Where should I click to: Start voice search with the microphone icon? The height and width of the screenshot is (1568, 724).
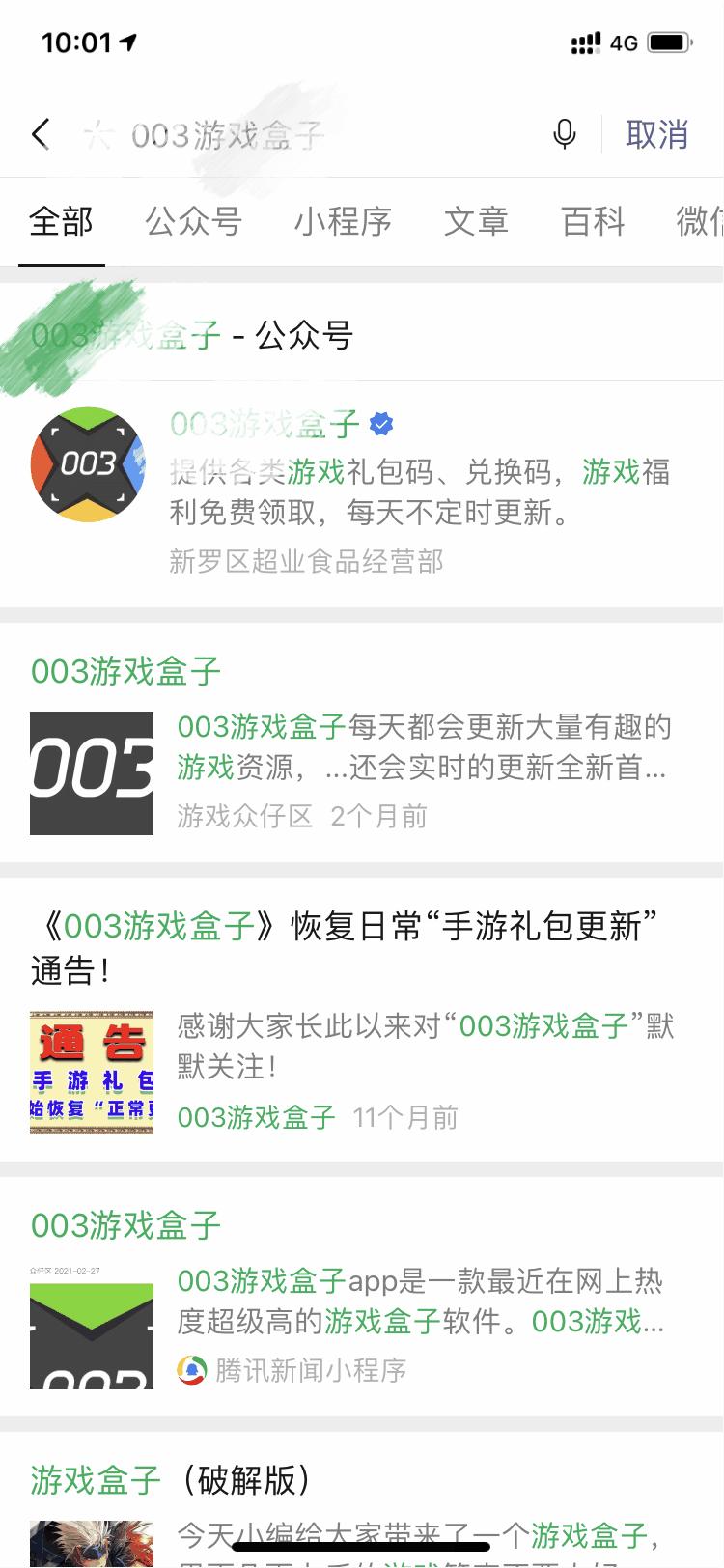coord(564,134)
